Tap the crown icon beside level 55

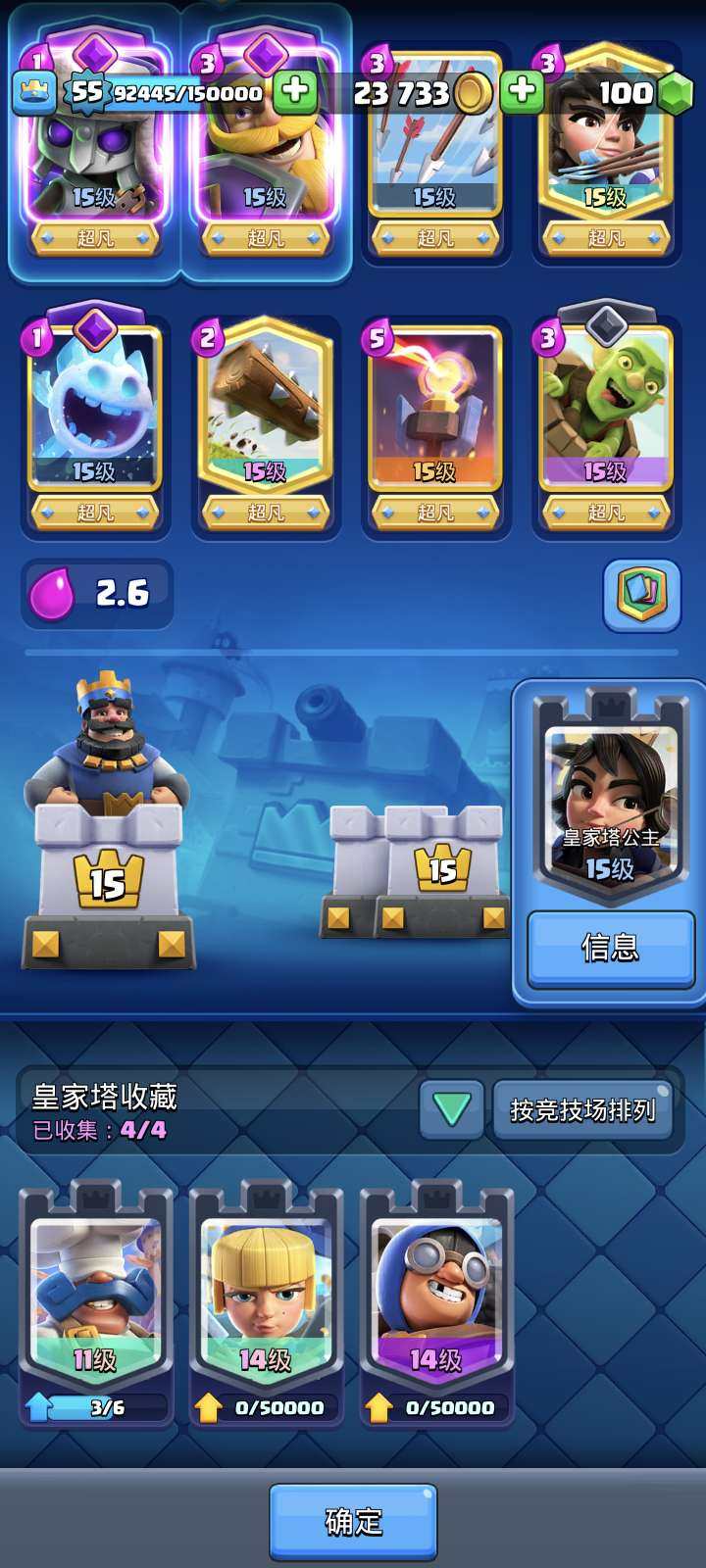click(x=34, y=93)
